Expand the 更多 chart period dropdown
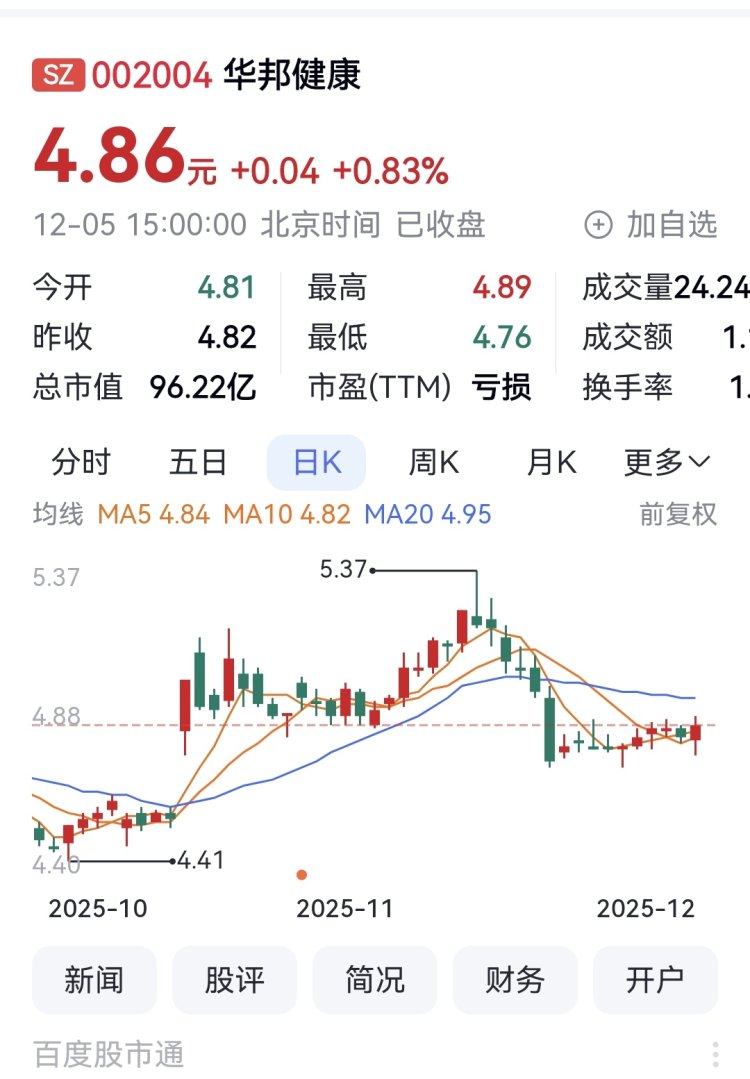This screenshot has height=1079, width=750. (666, 462)
